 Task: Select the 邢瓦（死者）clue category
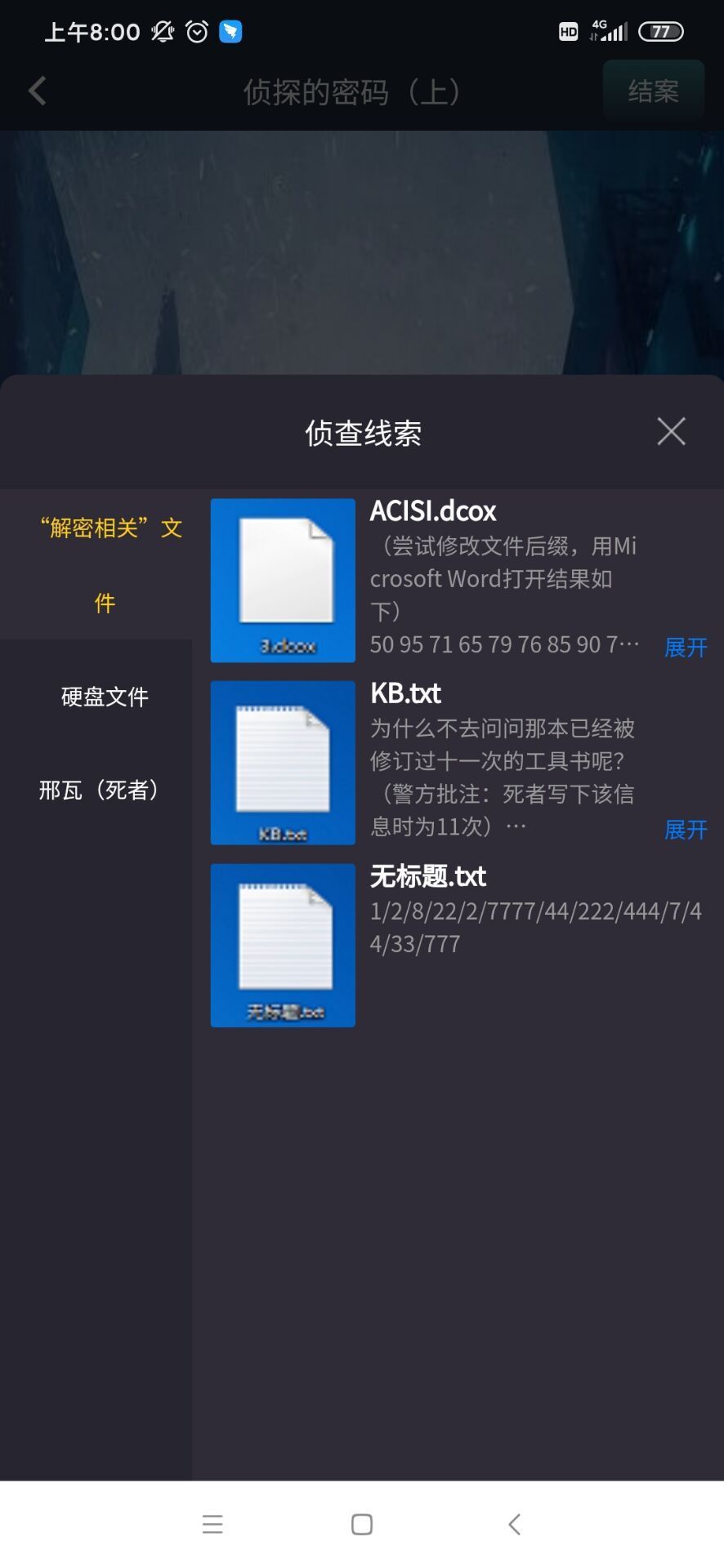coord(98,789)
